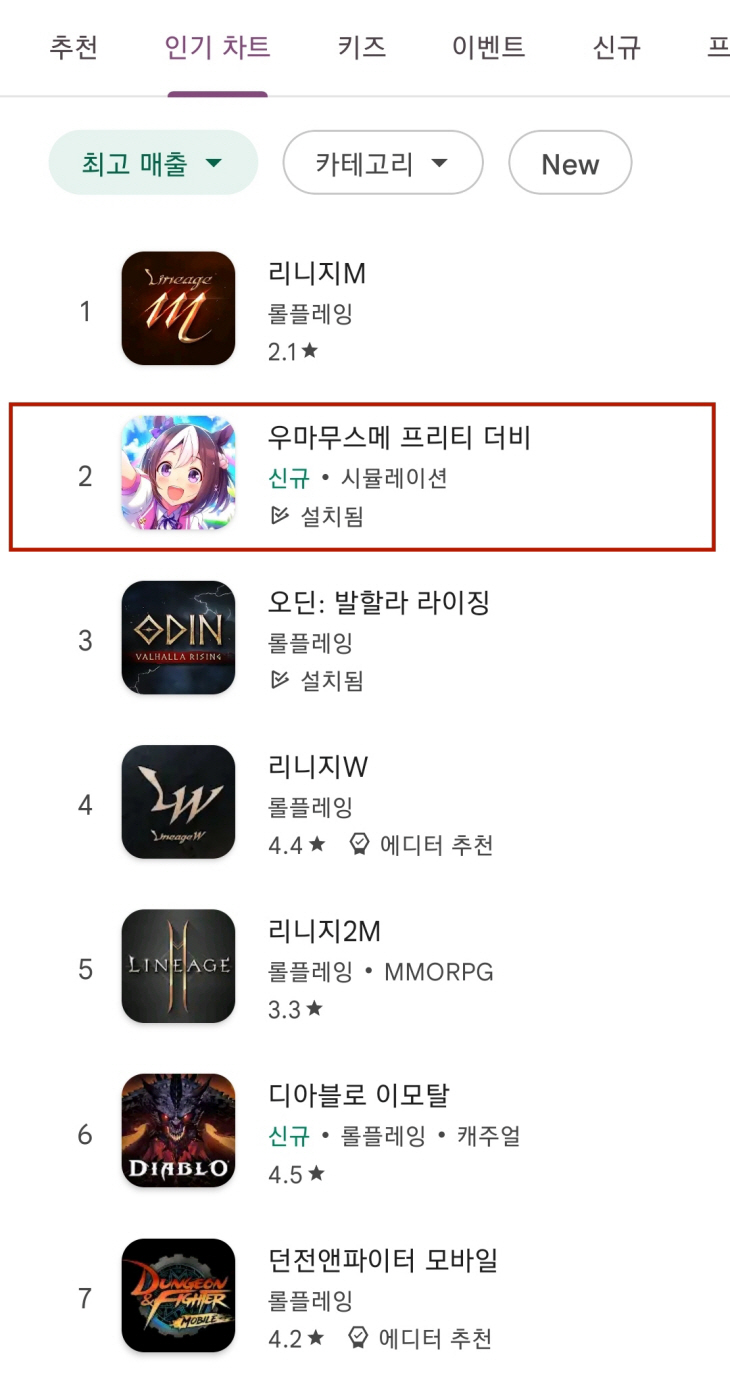Open the 키즈 tab
Viewport: 730px width, 1388px height.
click(361, 47)
